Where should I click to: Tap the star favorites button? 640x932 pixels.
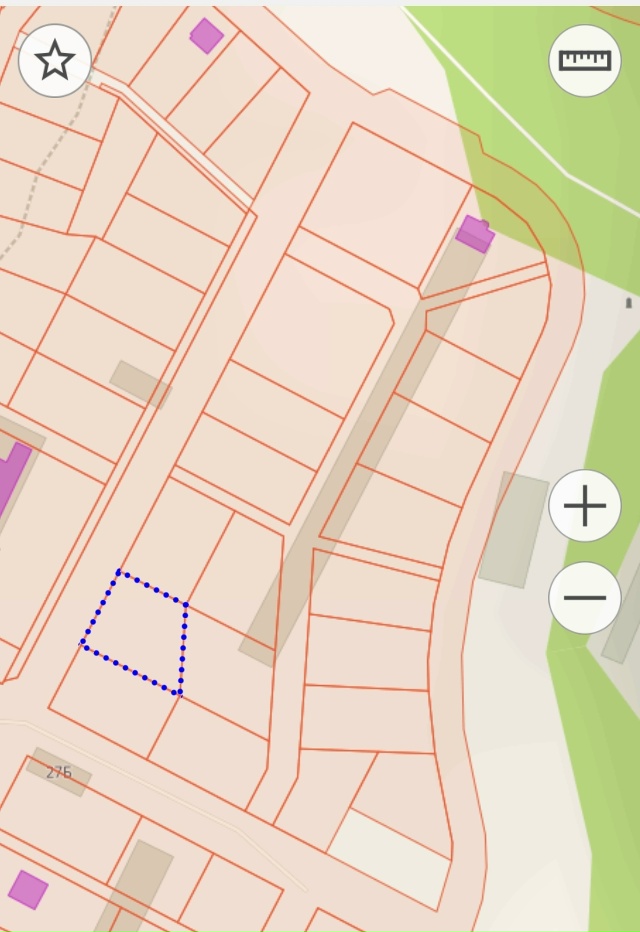55,61
